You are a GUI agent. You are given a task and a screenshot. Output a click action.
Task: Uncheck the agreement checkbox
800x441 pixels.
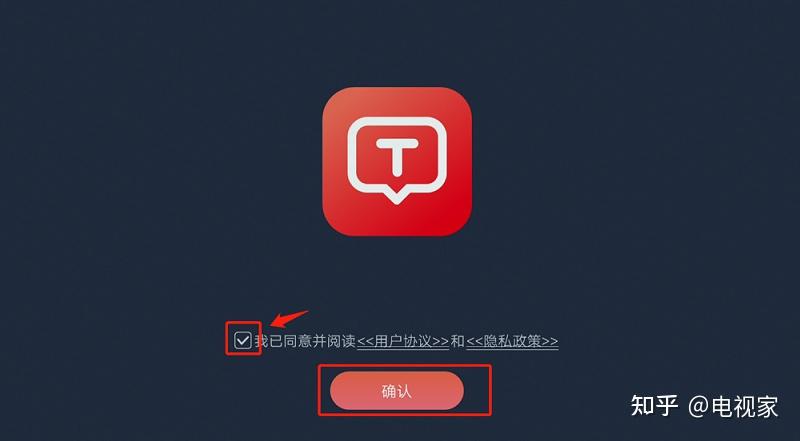point(242,341)
